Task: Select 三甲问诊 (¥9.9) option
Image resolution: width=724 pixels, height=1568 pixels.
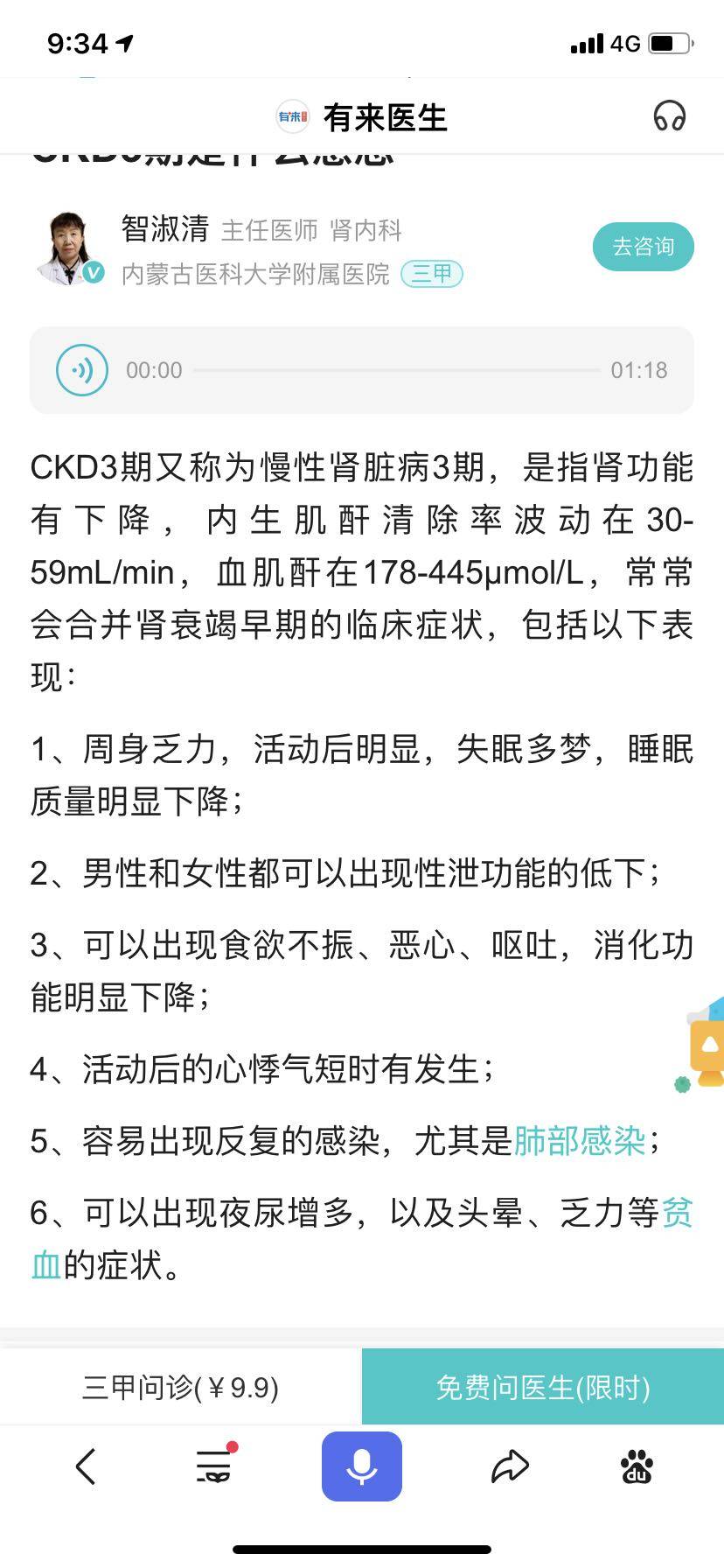Action: coord(180,1387)
